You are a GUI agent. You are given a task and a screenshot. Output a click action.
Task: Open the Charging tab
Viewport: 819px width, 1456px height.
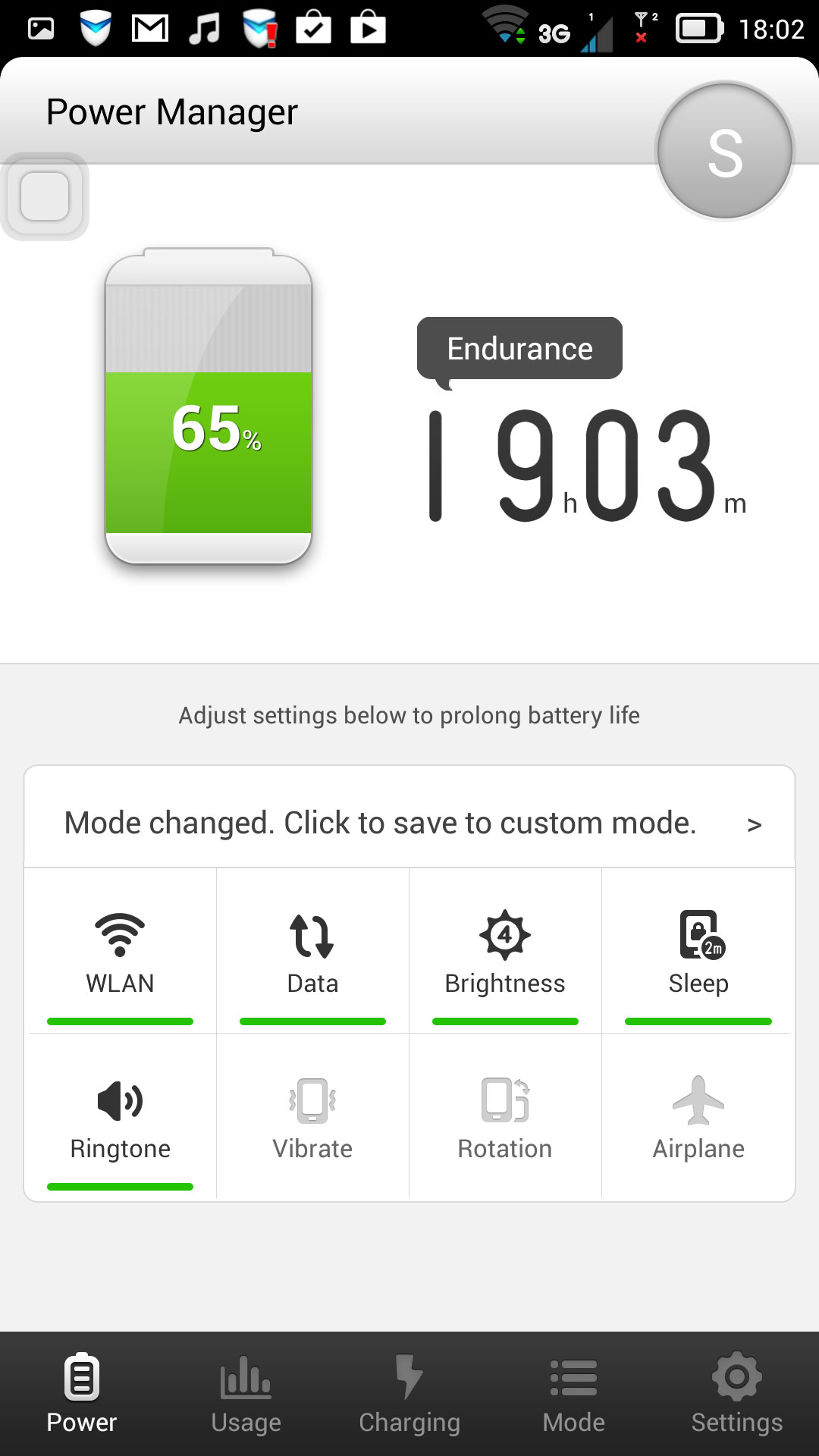[x=409, y=1394]
